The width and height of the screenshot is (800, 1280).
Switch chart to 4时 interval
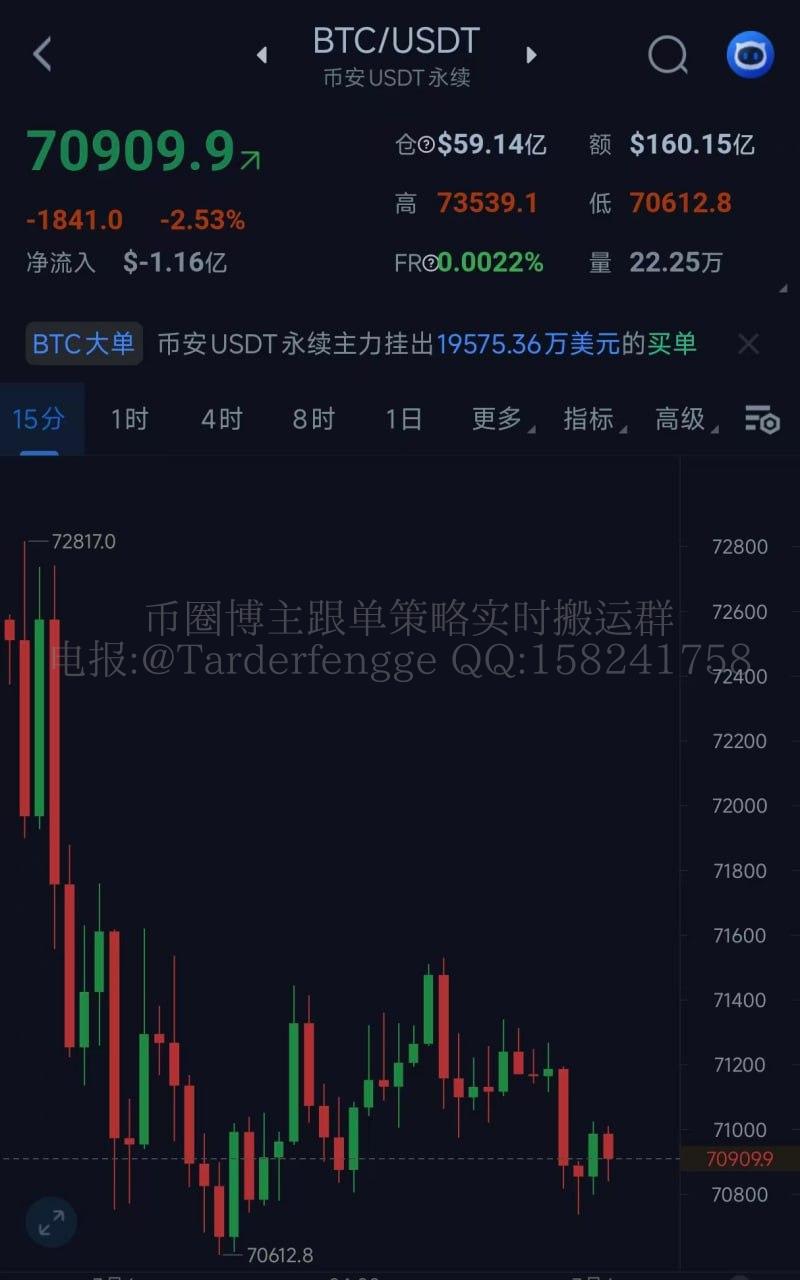coord(221,419)
